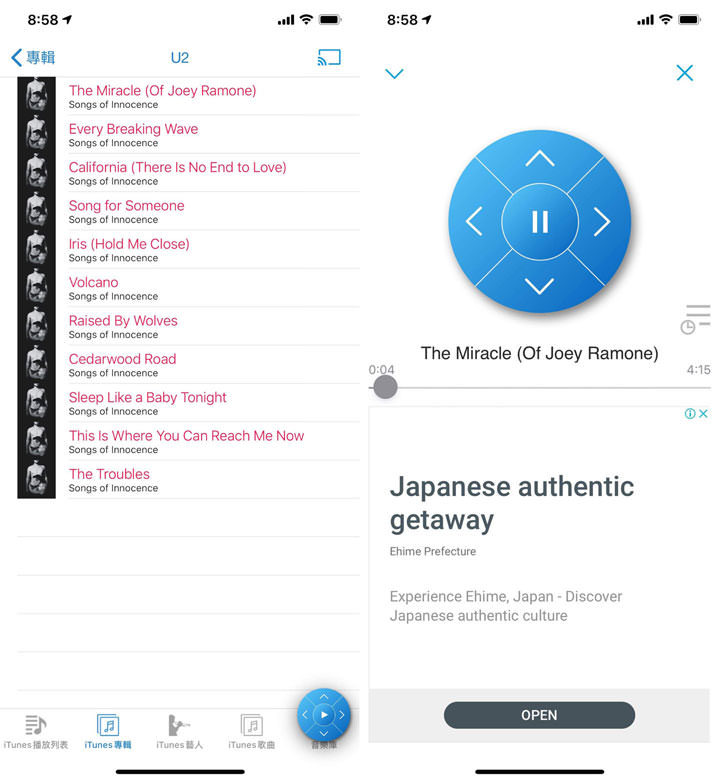Switch to the iTunes歌曲 tab
Image resolution: width=720 pixels, height=781 pixels.
tap(252, 732)
